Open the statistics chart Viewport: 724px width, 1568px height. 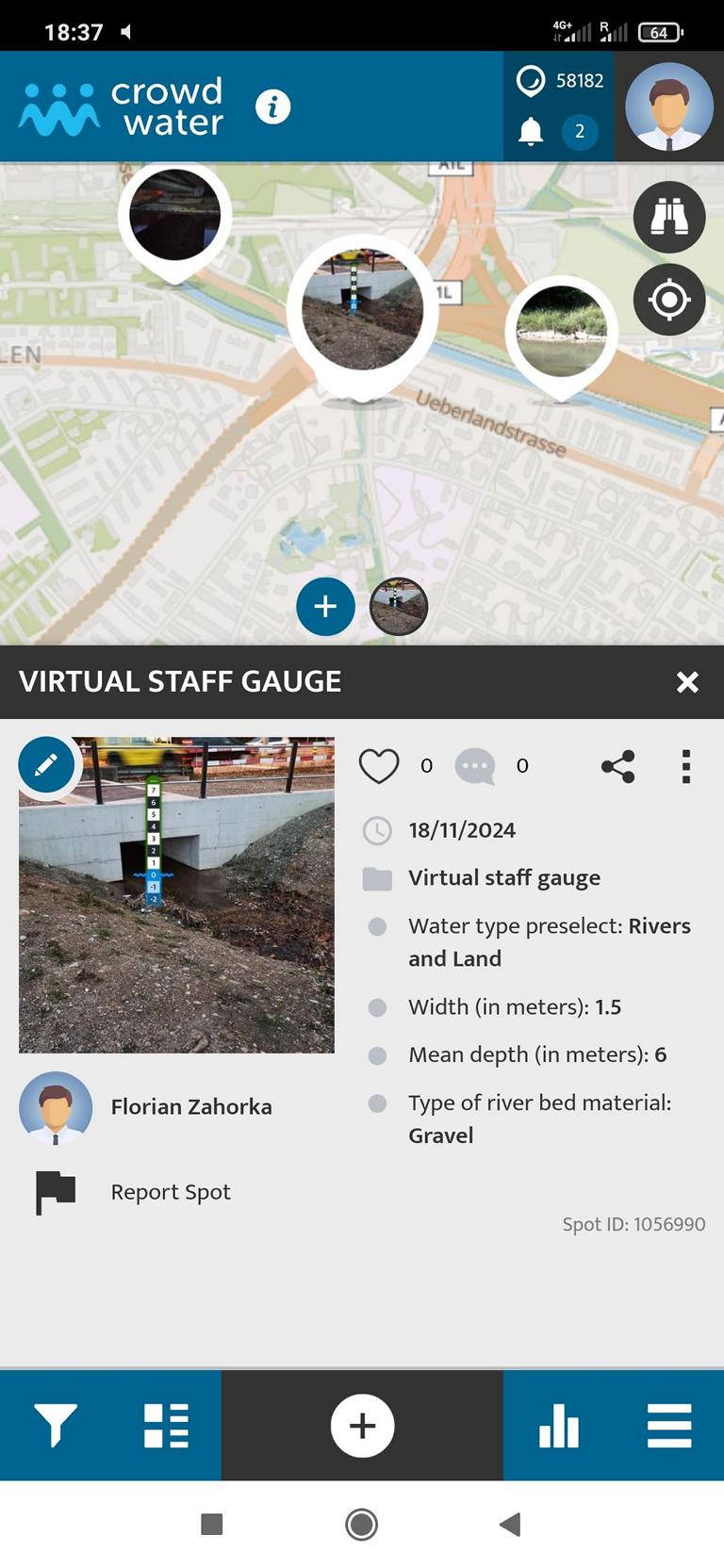pos(559,1425)
